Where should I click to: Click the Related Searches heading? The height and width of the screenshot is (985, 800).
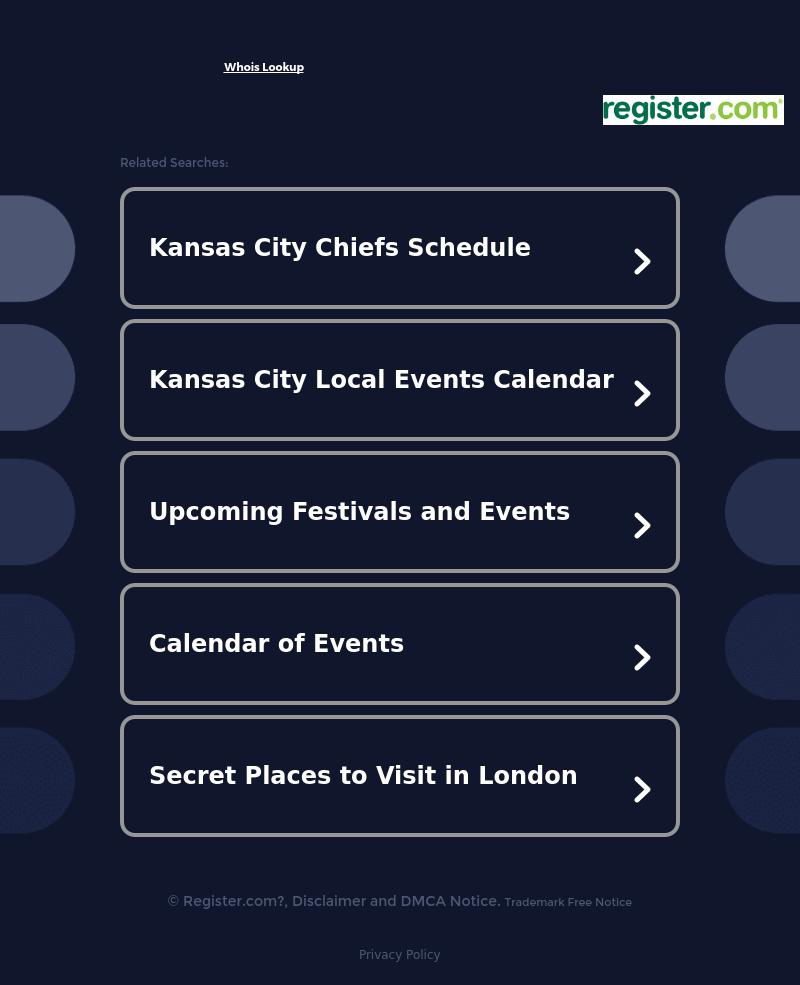[x=174, y=162]
